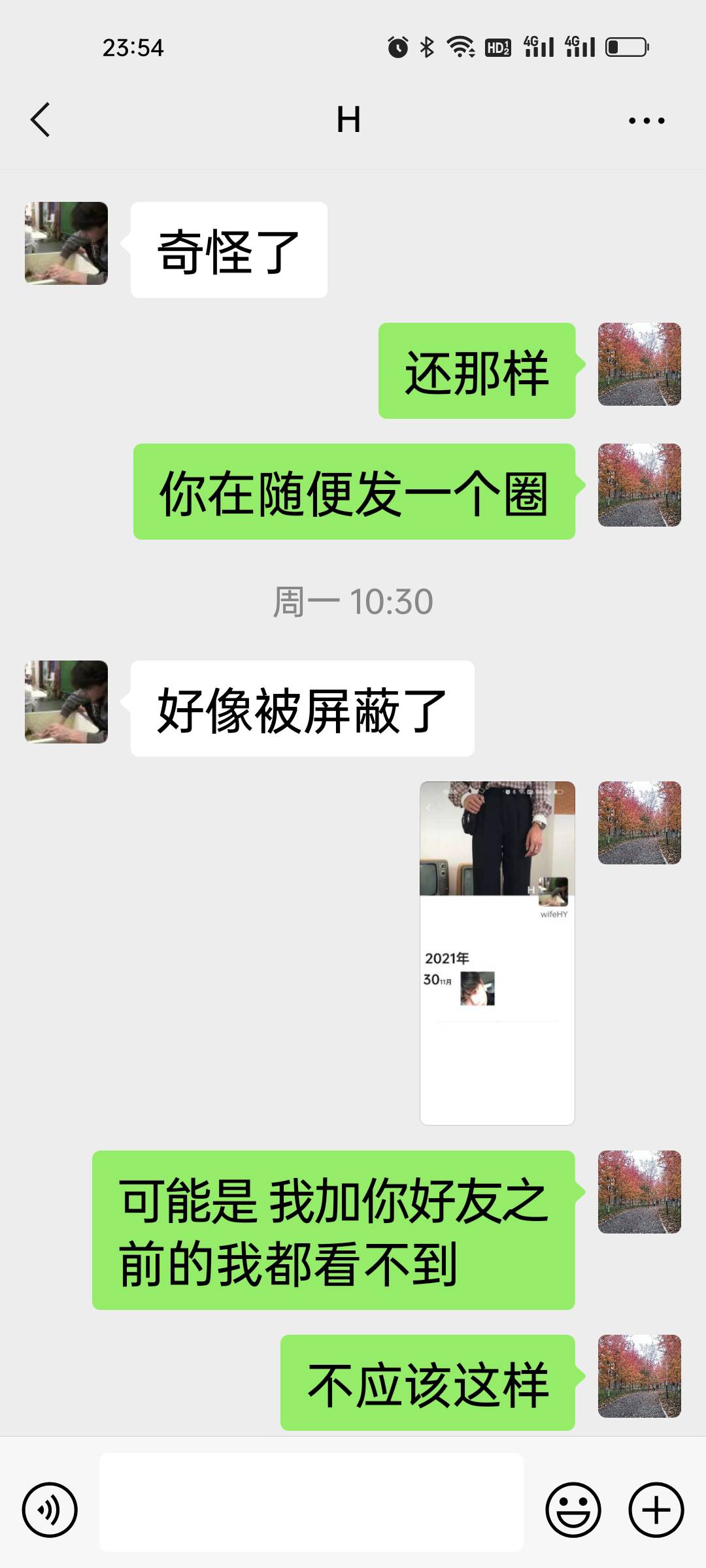The height and width of the screenshot is (1568, 706).
Task: View H's profile beside 好像被屏蔽了
Action: pyautogui.click(x=66, y=702)
